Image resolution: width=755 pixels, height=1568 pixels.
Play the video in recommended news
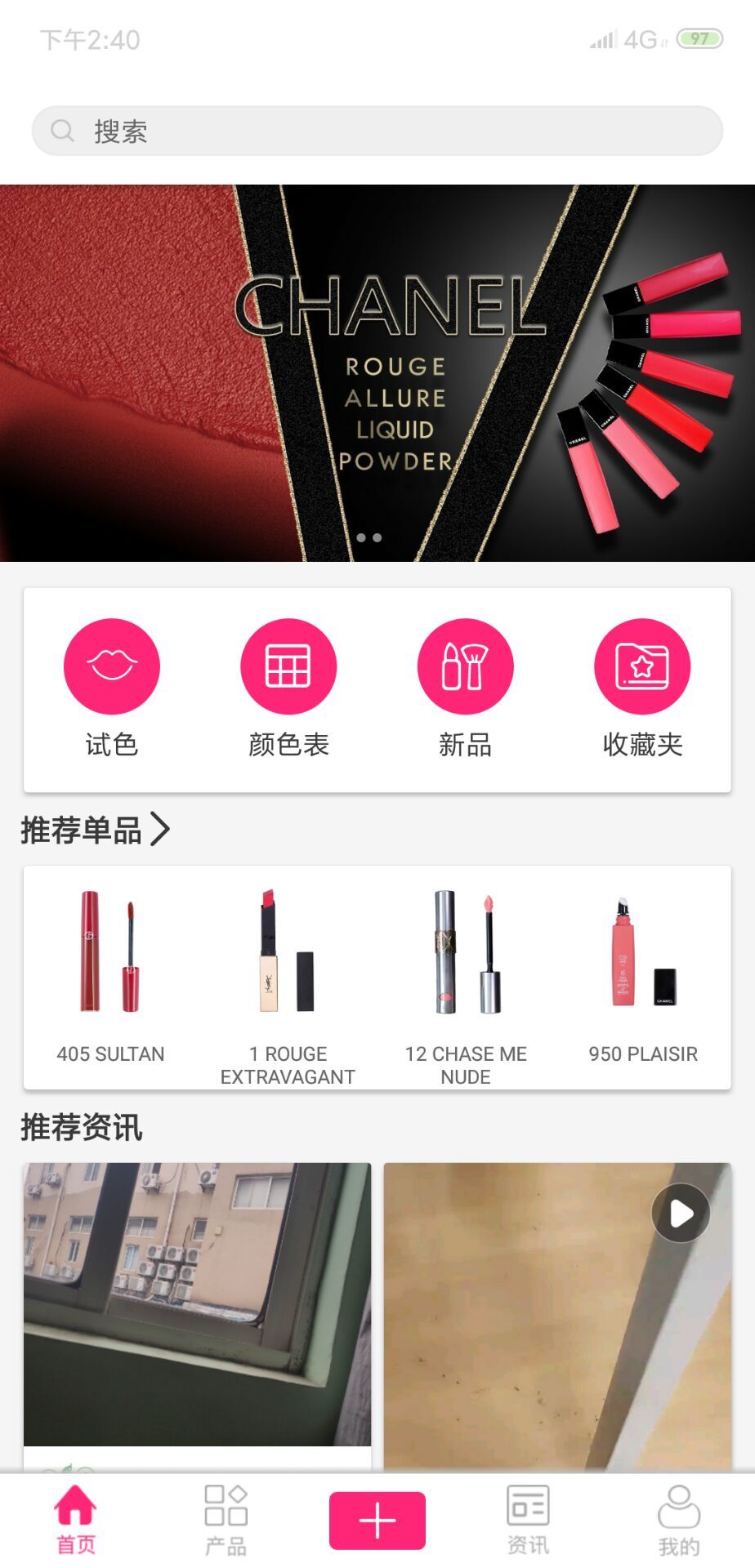coord(681,1214)
